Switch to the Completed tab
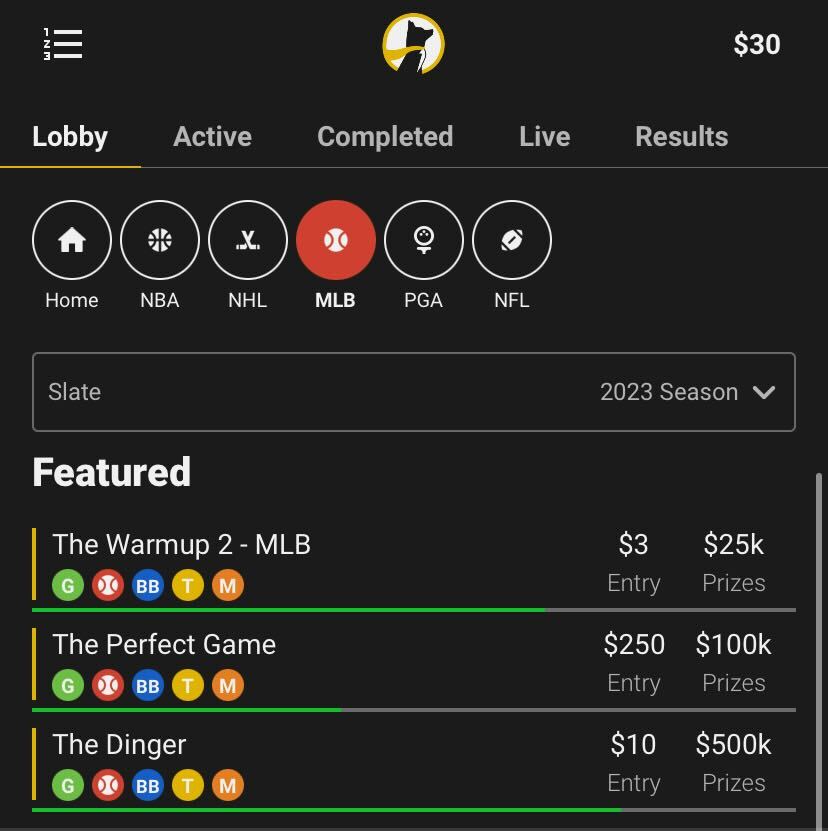Viewport: 828px width, 831px height. pos(385,137)
